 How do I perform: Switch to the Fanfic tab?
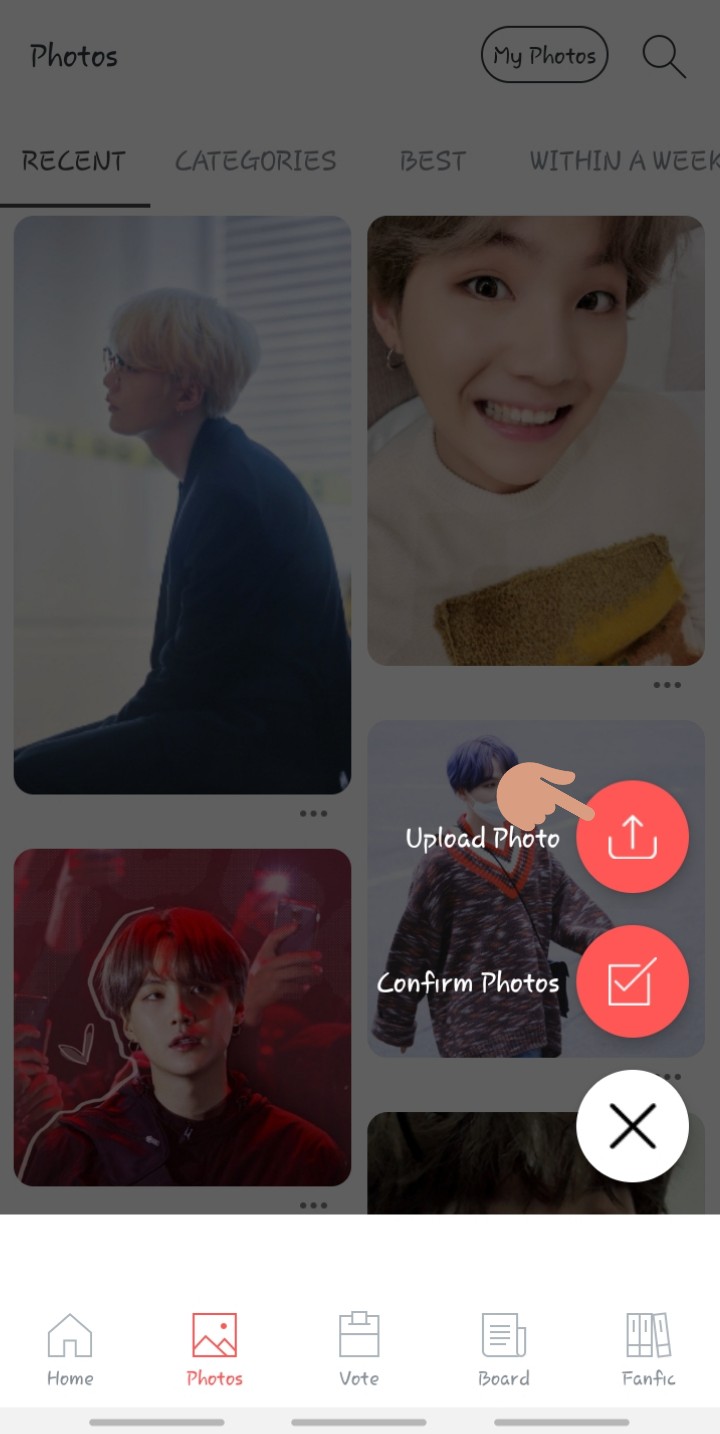pos(649,1350)
